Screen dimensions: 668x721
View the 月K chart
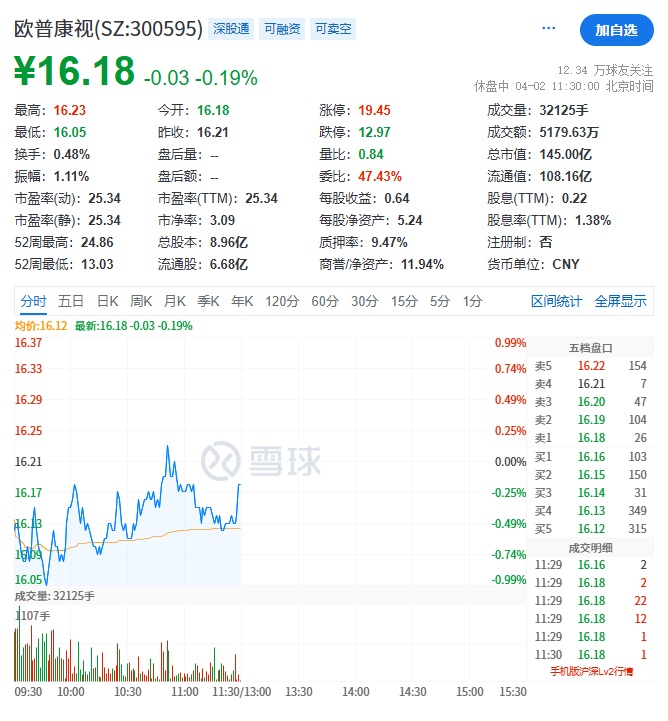(175, 301)
